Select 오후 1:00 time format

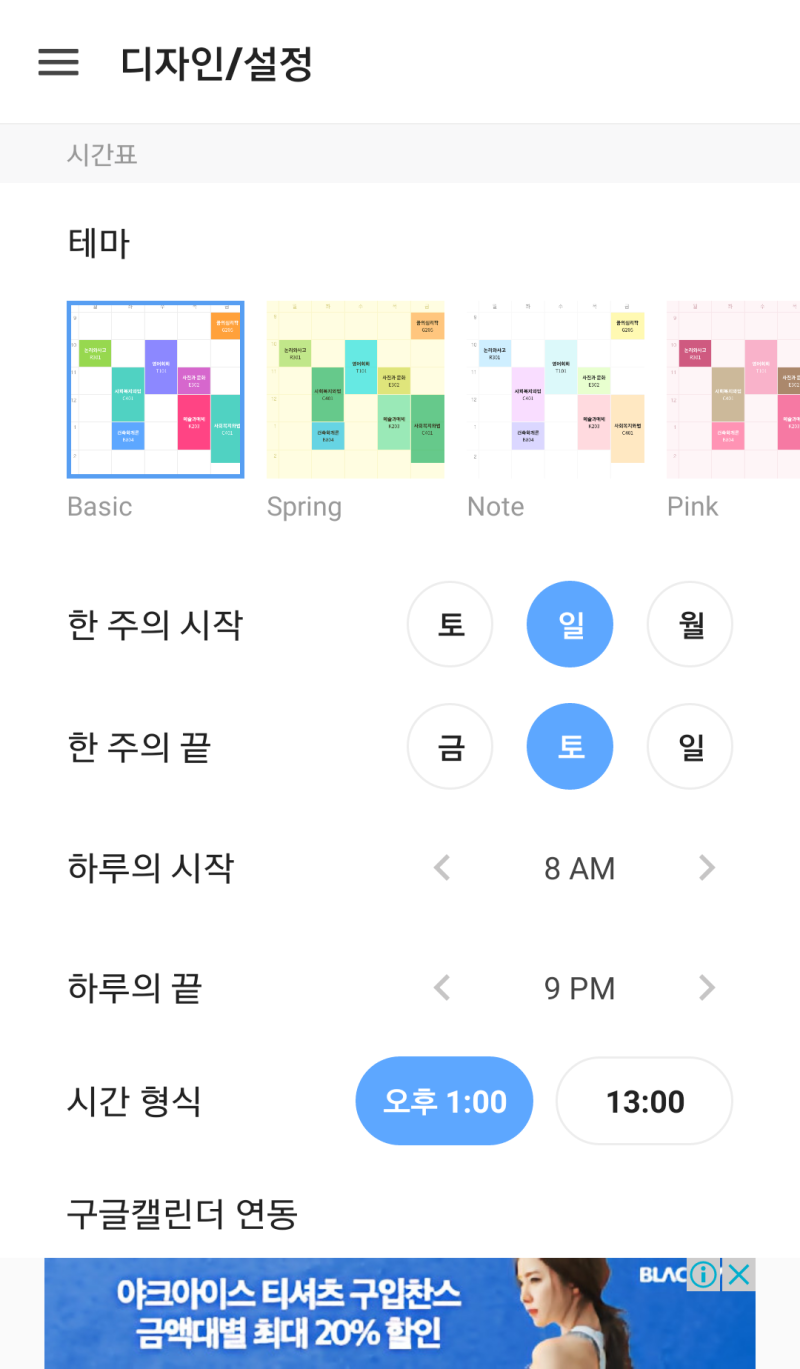tap(444, 1101)
